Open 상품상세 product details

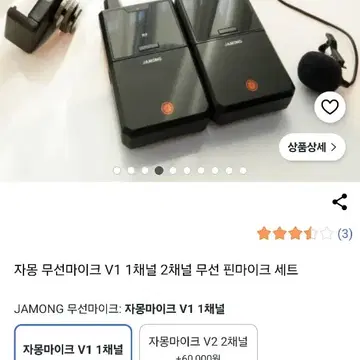click(312, 147)
